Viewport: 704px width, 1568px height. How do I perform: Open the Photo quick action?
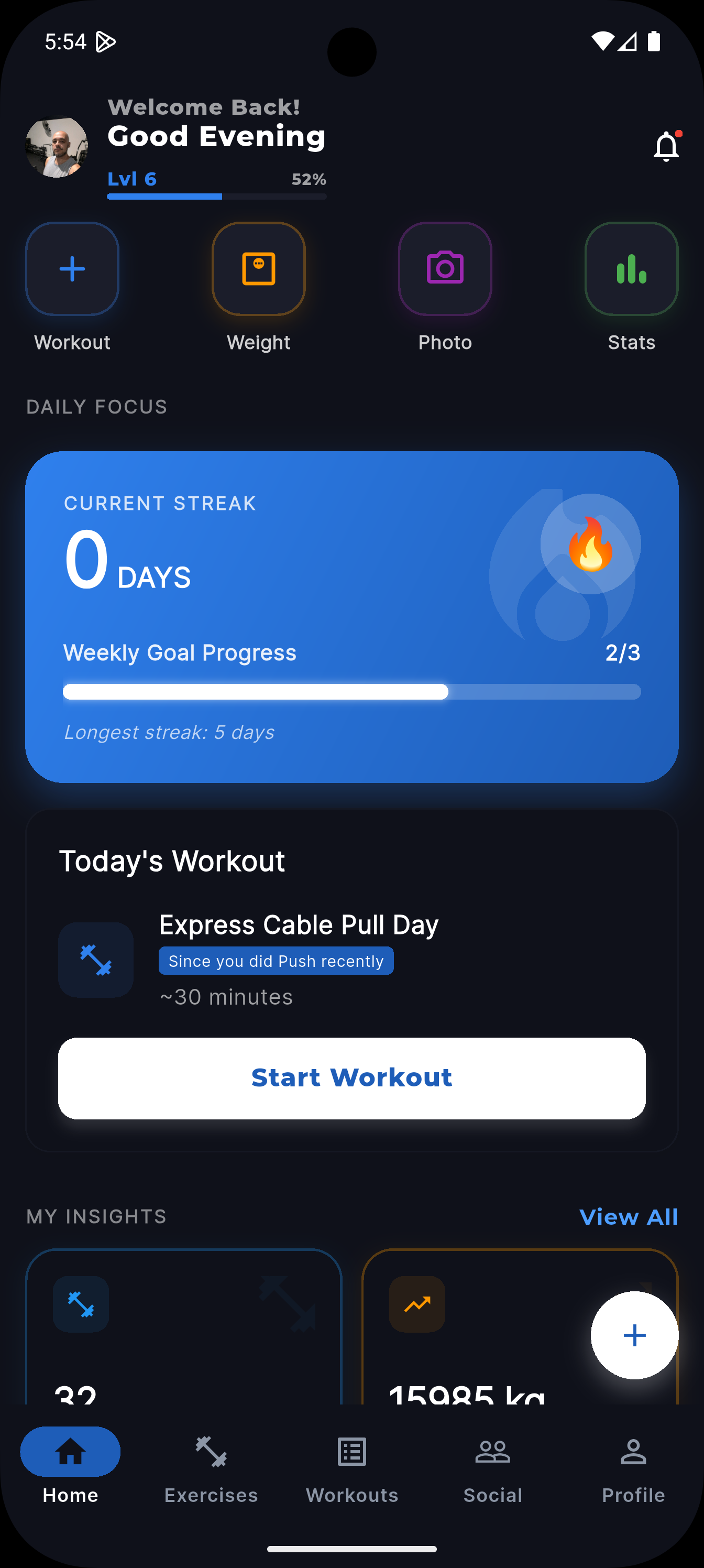(445, 269)
